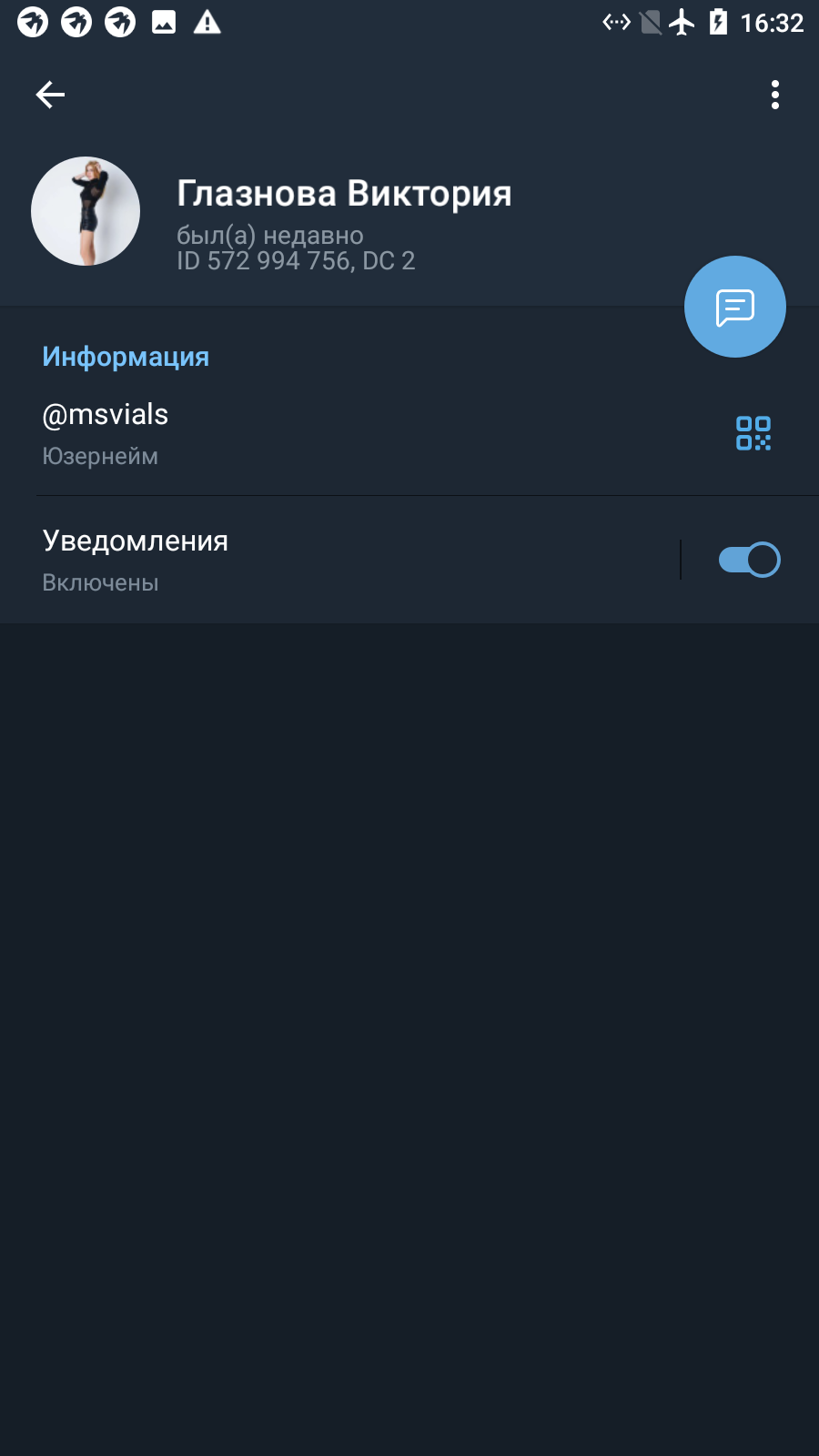This screenshot has height=1456, width=819.
Task: Open Уведомления notification settings
Action: (x=339, y=560)
